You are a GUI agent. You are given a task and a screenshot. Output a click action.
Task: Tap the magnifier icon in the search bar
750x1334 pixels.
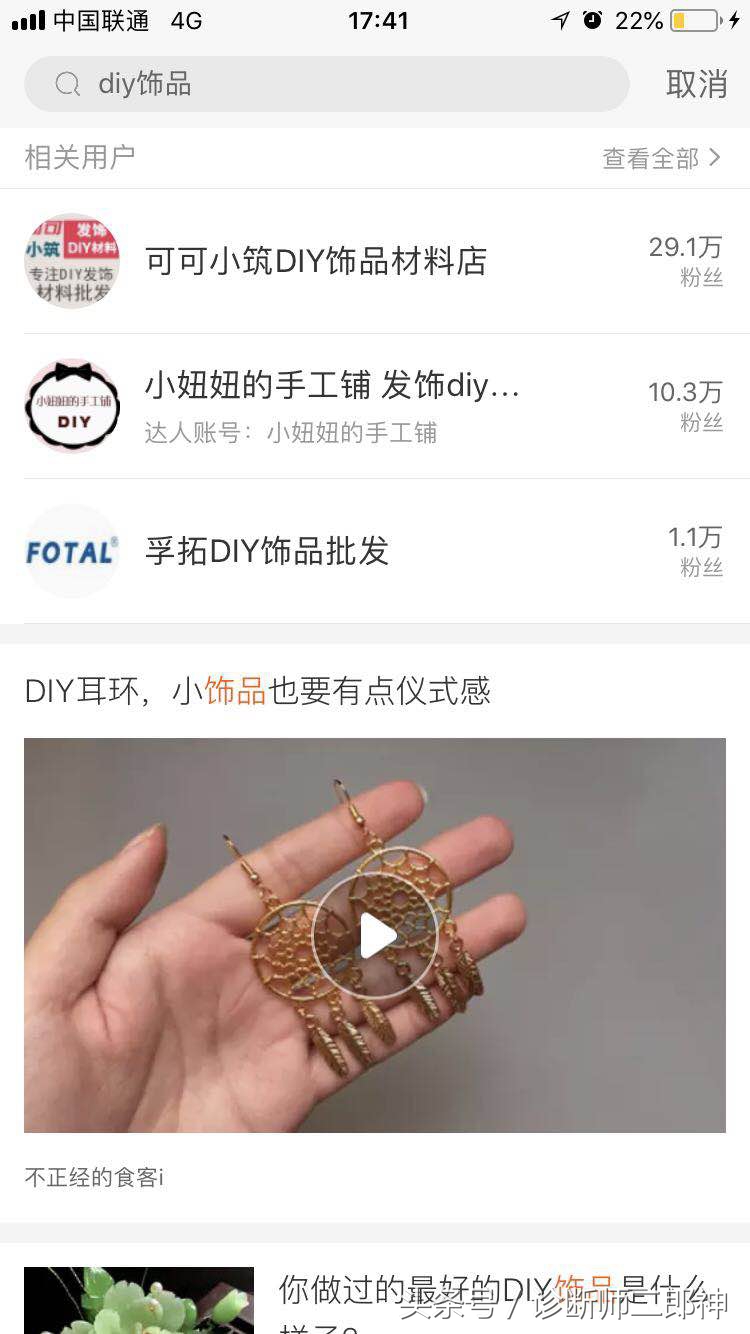[x=66, y=84]
